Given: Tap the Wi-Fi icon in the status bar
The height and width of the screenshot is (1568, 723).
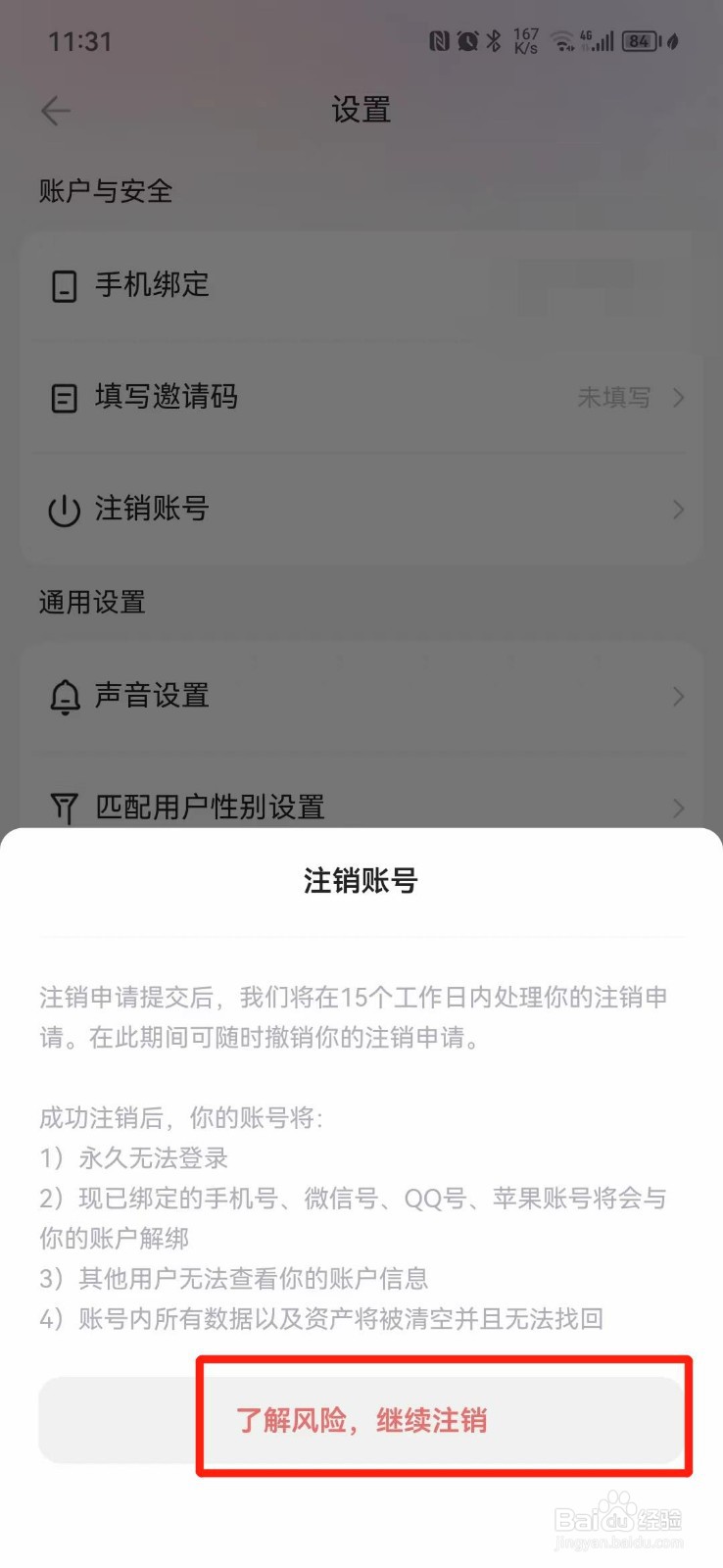Looking at the screenshot, I should [x=561, y=41].
